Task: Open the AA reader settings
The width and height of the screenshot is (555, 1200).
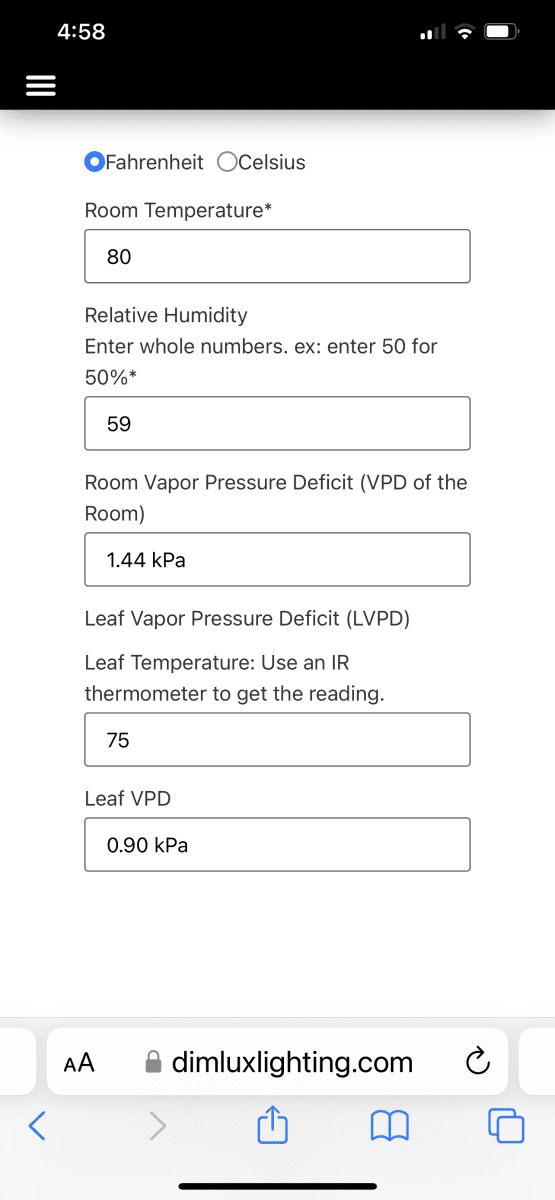Action: (79, 1062)
